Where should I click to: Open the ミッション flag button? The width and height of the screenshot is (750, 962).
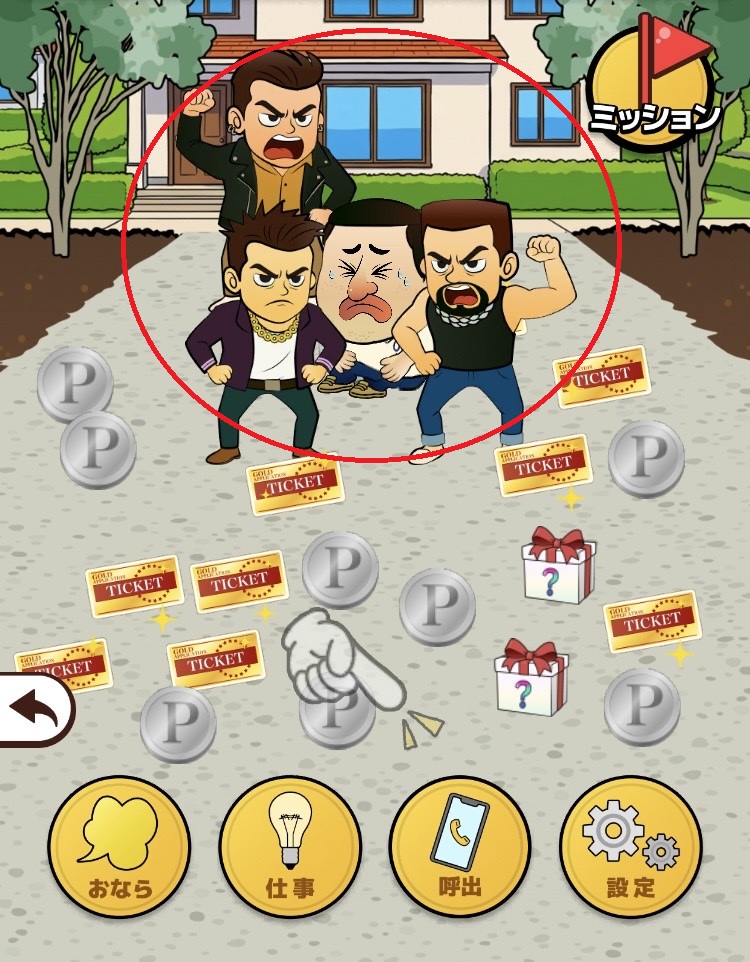[652, 85]
